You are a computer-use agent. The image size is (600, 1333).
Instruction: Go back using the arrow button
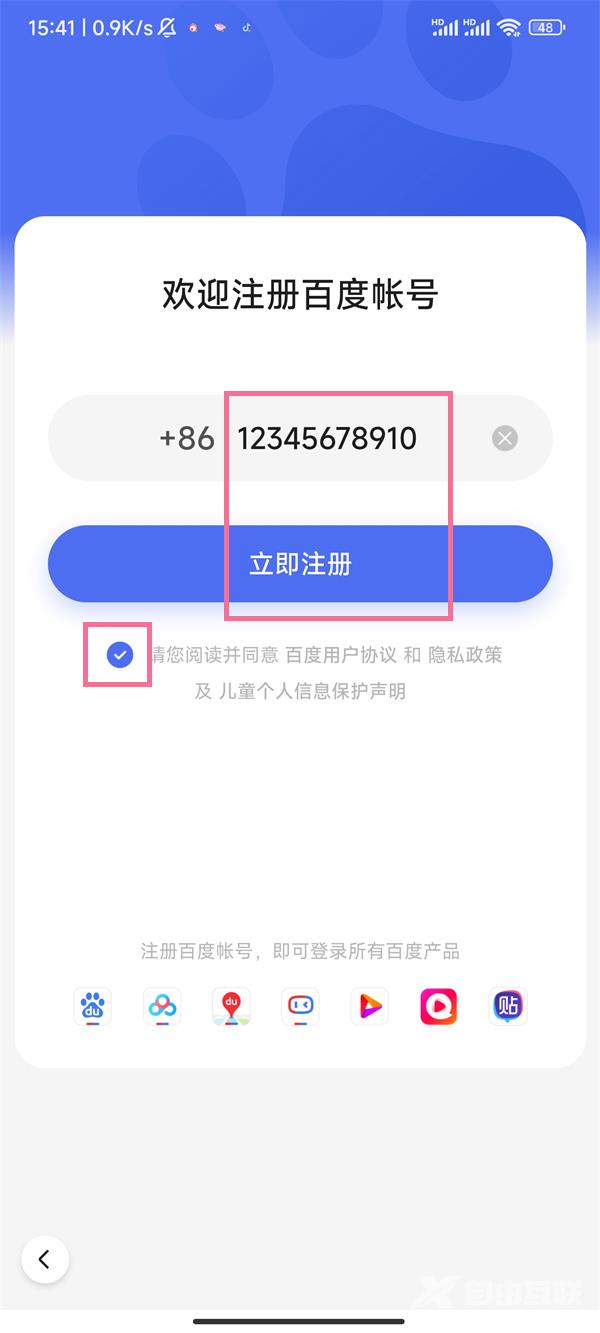tap(44, 1260)
